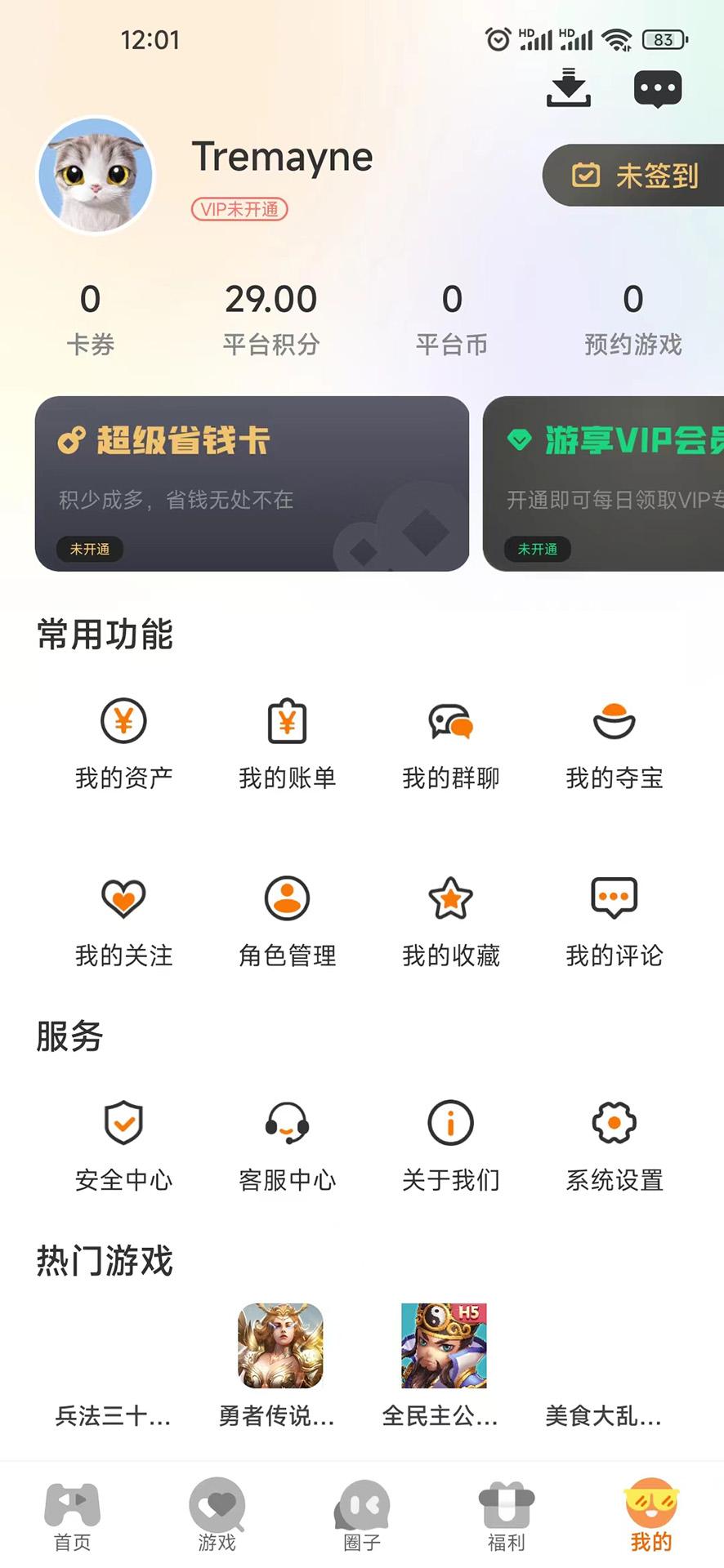Image resolution: width=724 pixels, height=1568 pixels.
Task: Open 角色管理 role management
Action: point(287,920)
